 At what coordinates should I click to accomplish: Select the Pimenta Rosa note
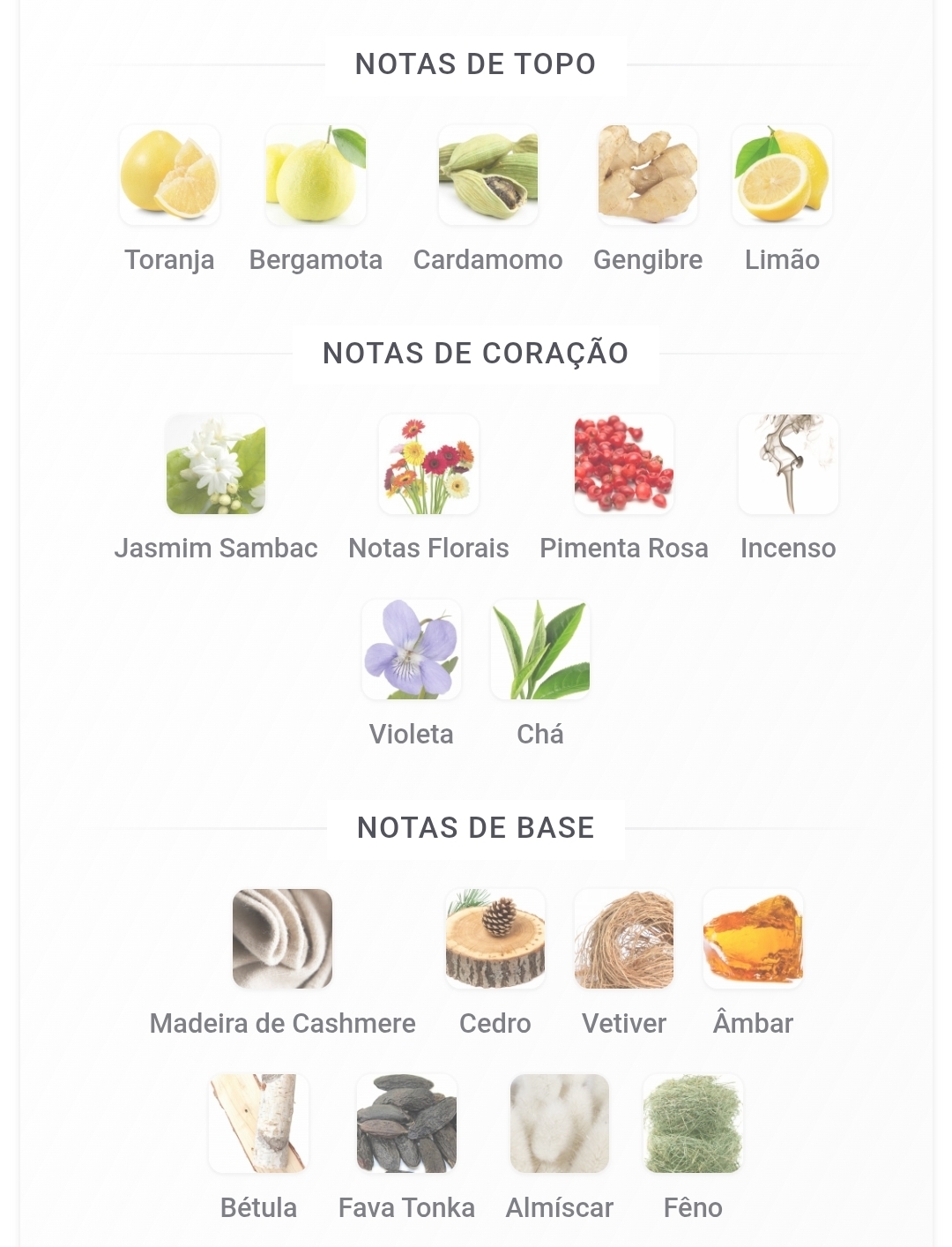624,464
